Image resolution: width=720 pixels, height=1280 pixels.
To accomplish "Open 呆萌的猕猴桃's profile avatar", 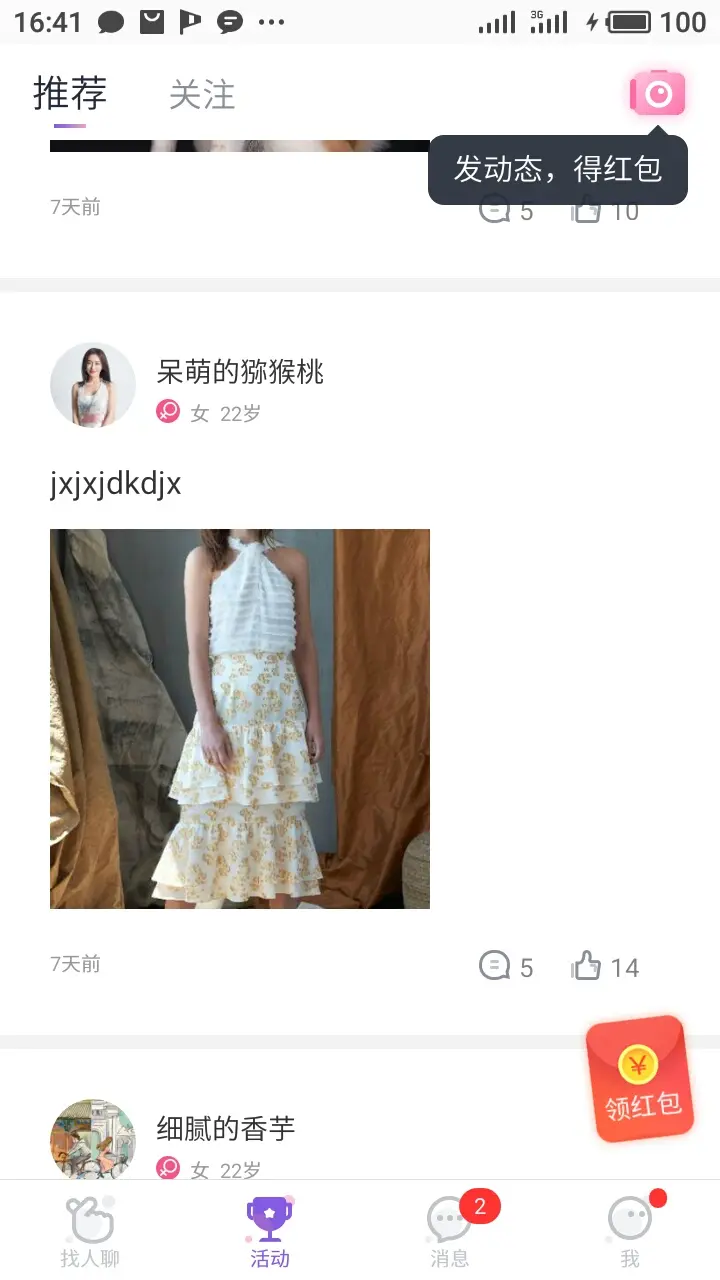I will [x=93, y=385].
